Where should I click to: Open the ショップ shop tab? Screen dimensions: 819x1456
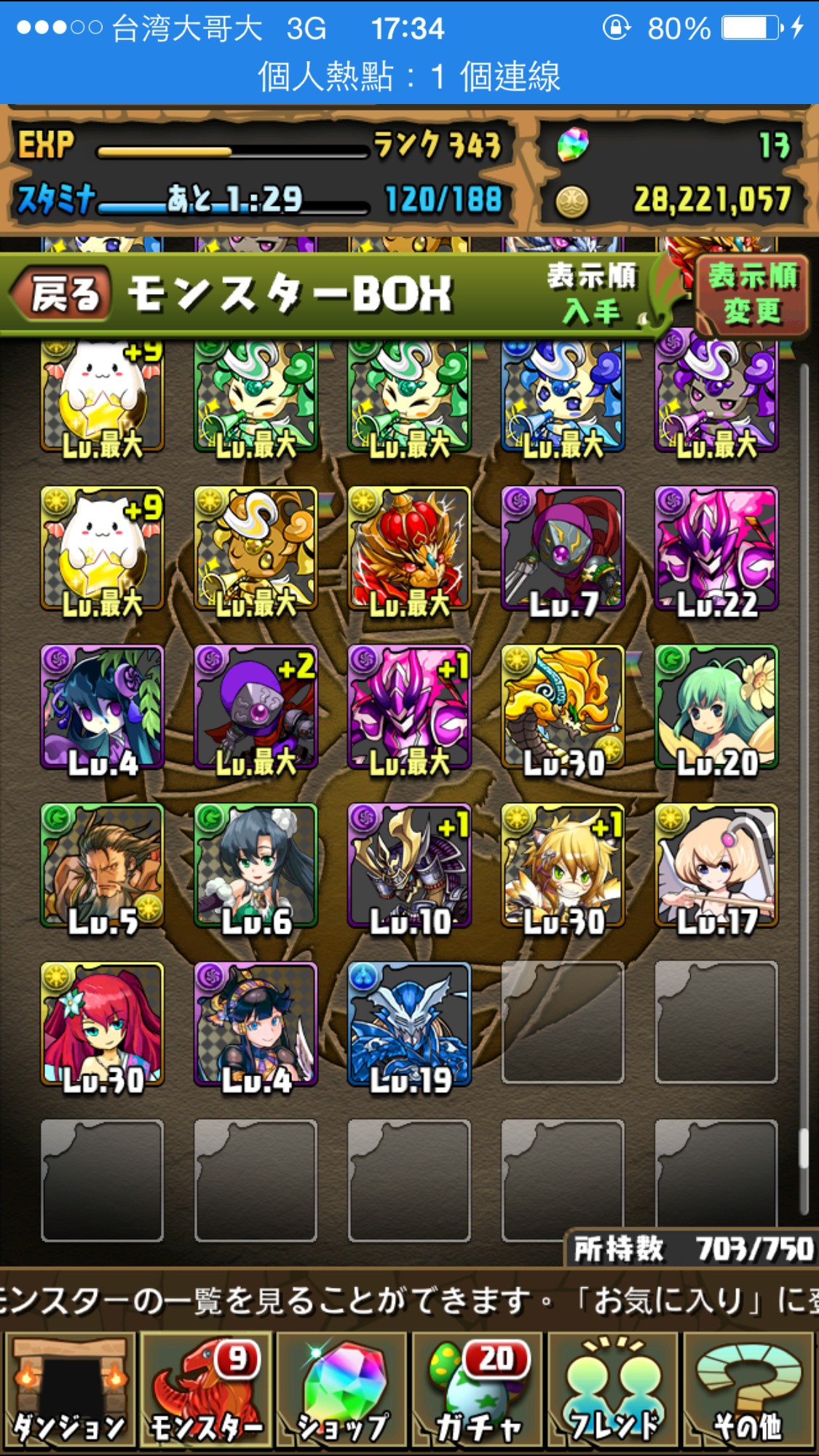(341, 1391)
